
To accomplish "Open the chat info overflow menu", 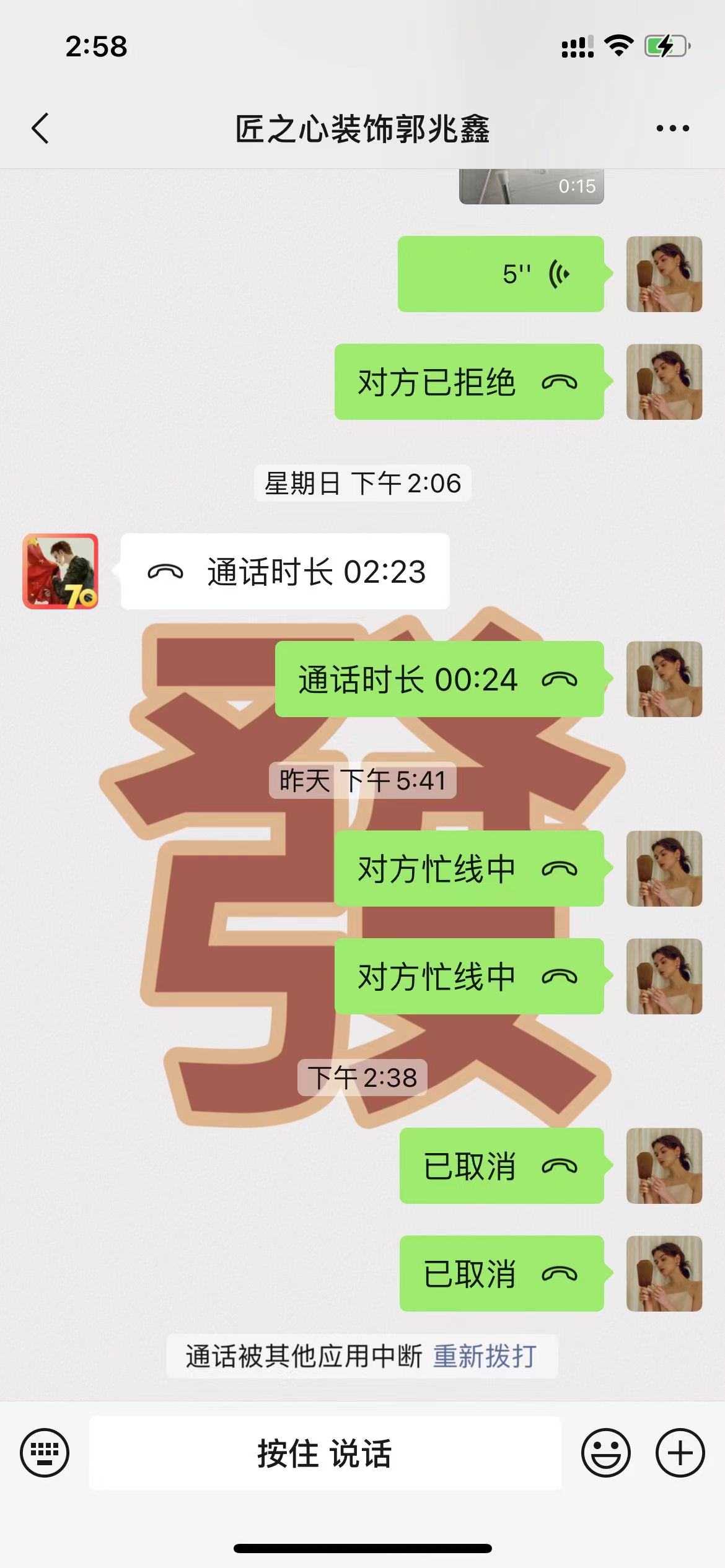I will click(672, 129).
